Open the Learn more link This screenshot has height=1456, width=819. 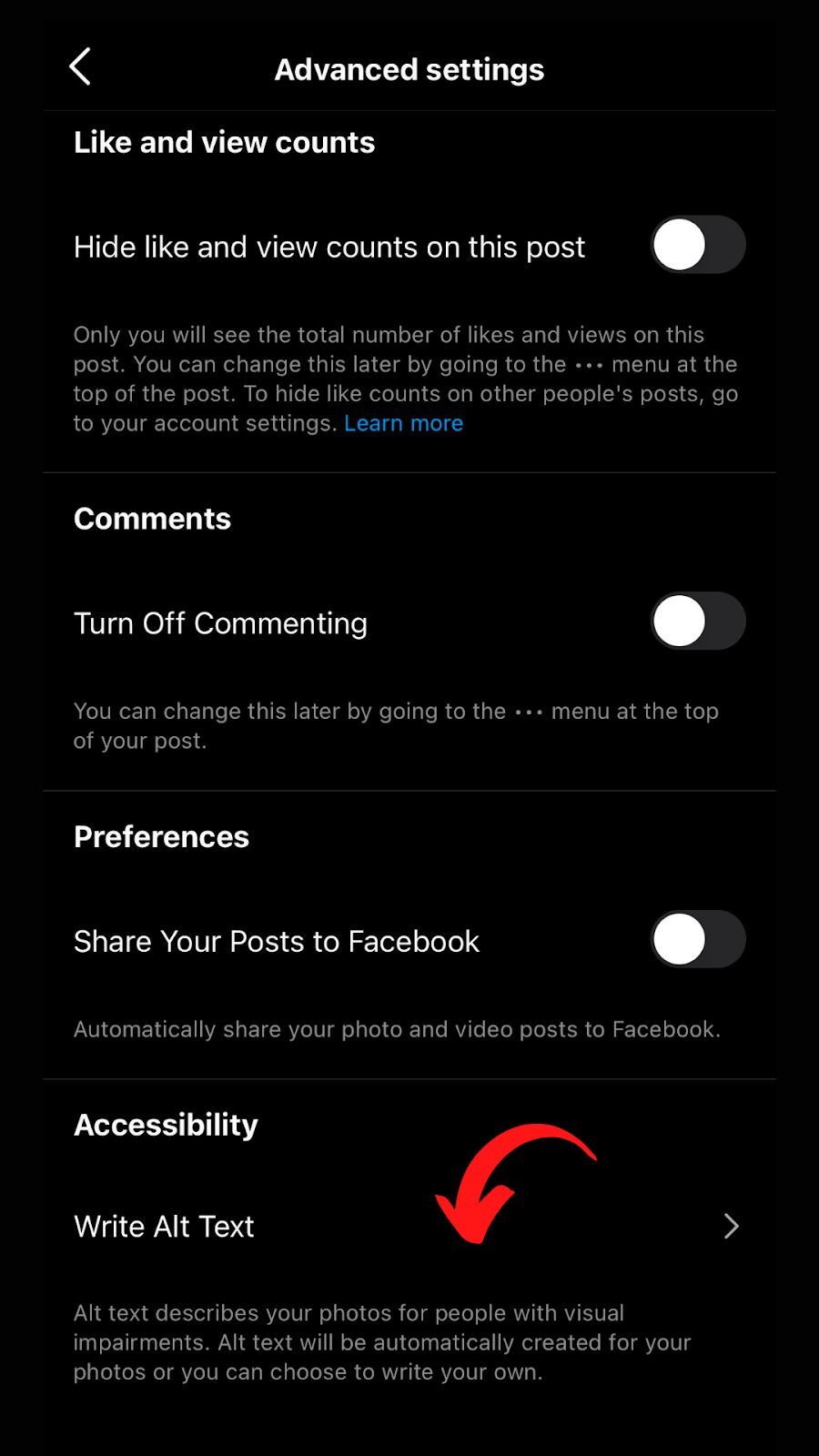(x=403, y=423)
